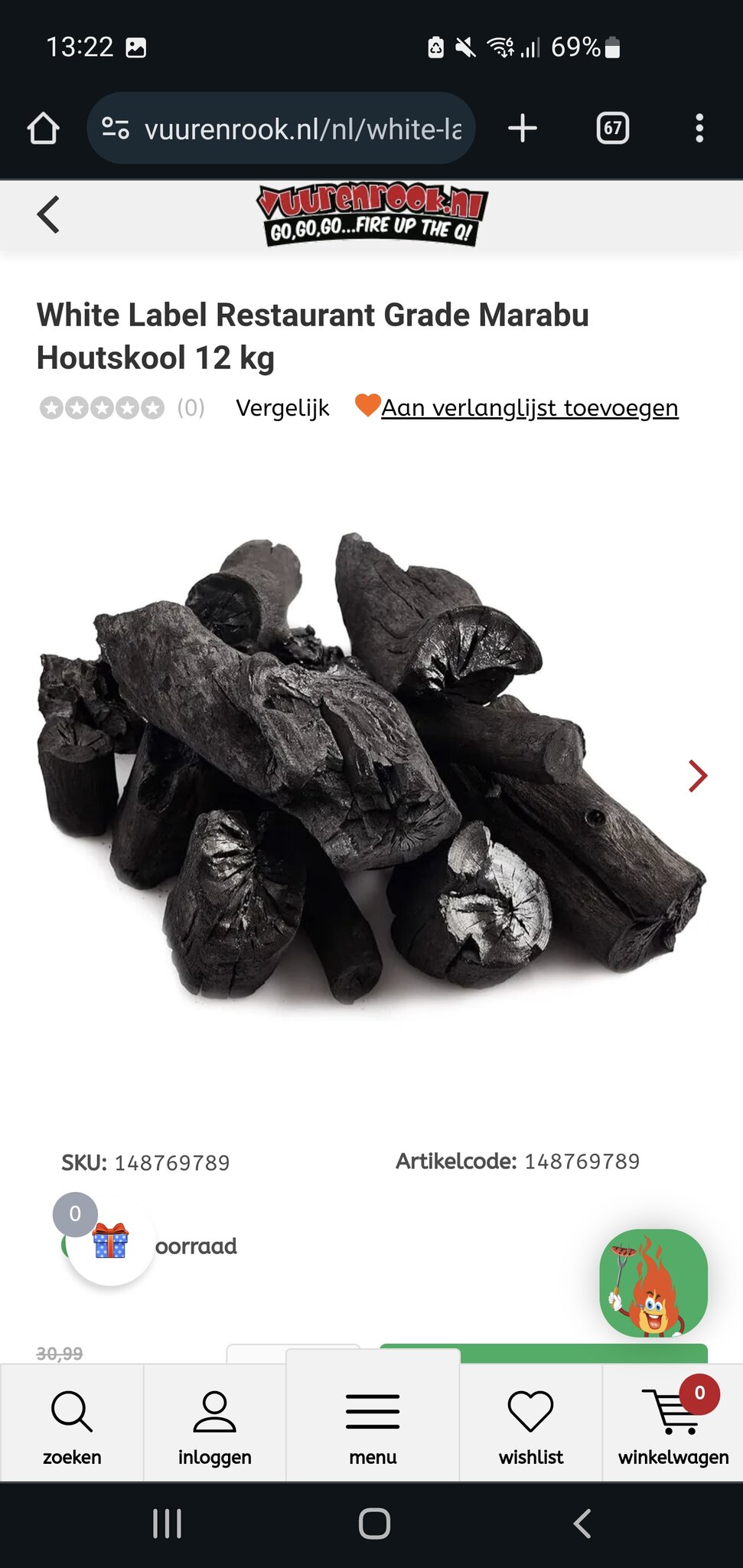The width and height of the screenshot is (743, 1568).
Task: Open the flame mascot chat widget
Action: pos(653,1283)
